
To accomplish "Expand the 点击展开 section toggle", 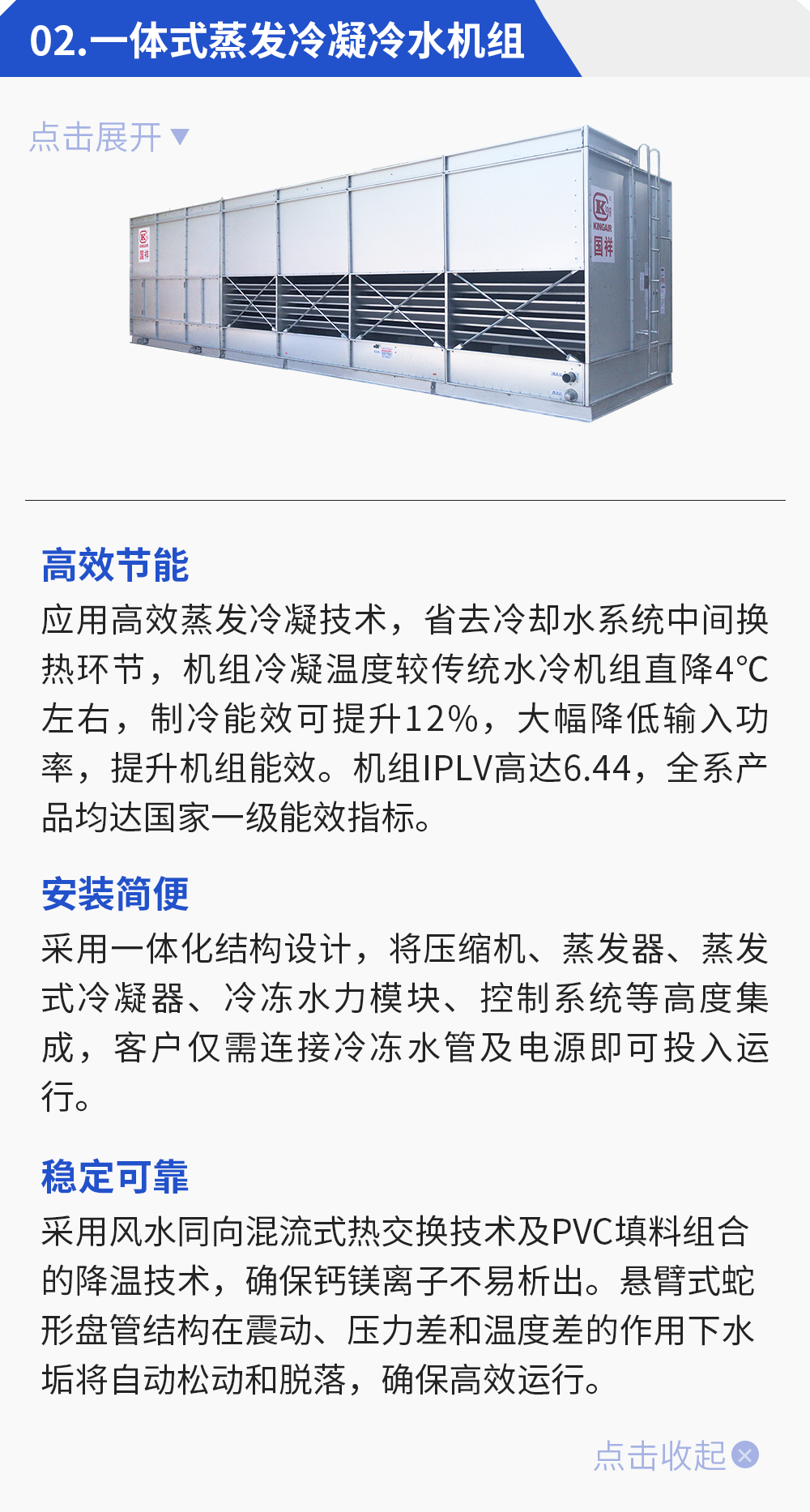I will (x=109, y=137).
